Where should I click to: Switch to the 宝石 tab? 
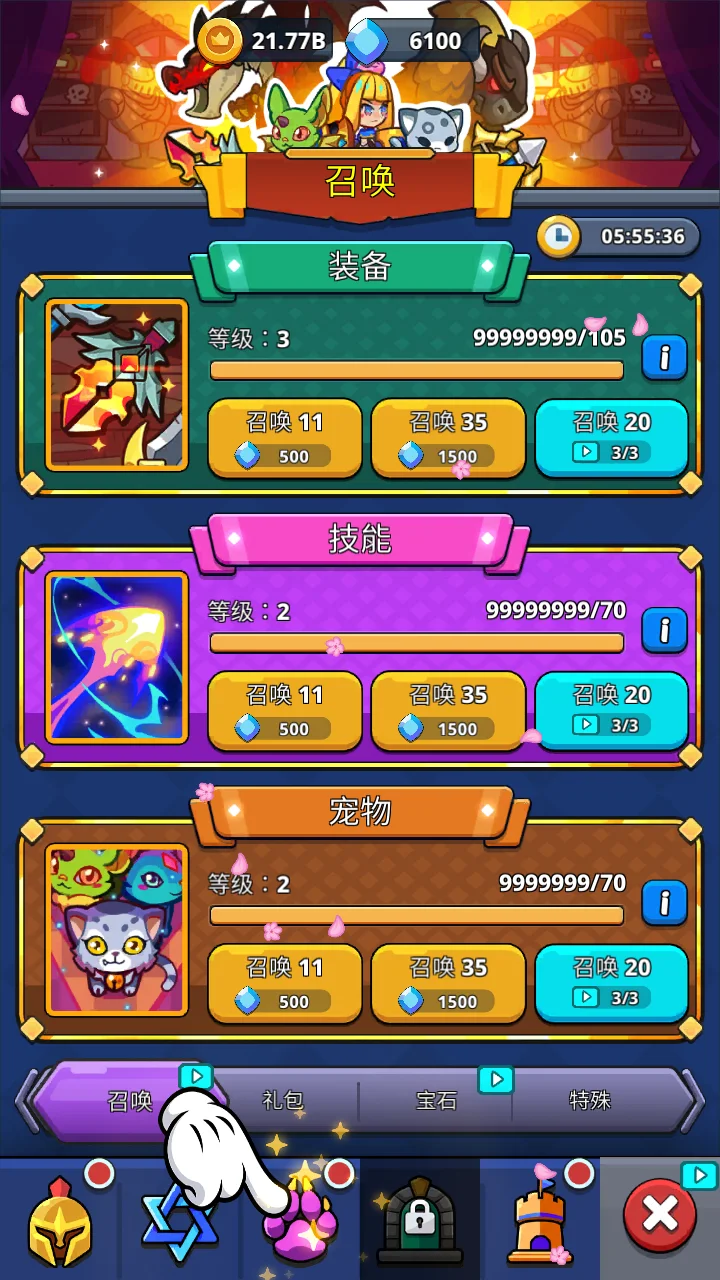[x=436, y=1101]
